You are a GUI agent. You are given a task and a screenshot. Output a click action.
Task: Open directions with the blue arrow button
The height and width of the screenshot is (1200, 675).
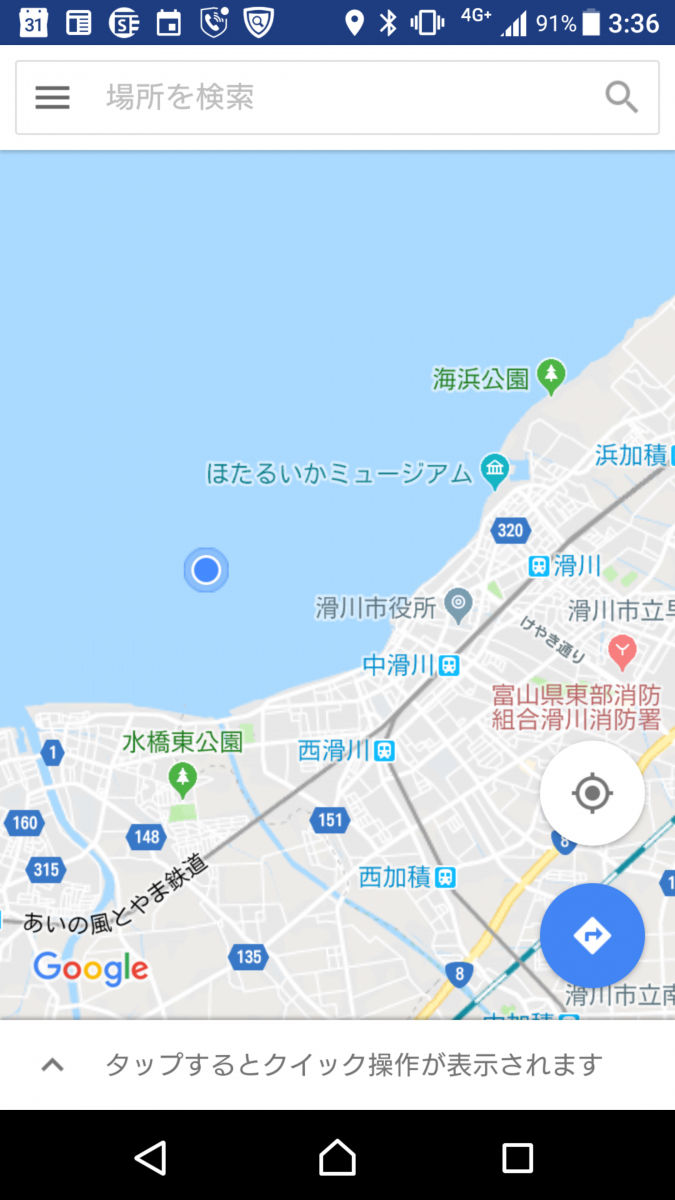(x=592, y=936)
